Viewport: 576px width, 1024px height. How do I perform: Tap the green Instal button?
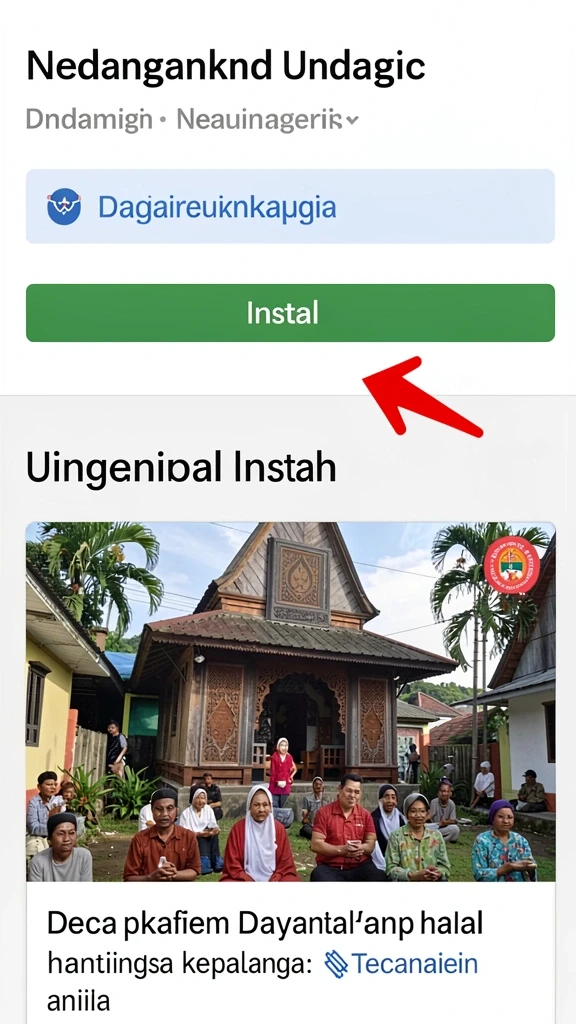click(x=290, y=313)
